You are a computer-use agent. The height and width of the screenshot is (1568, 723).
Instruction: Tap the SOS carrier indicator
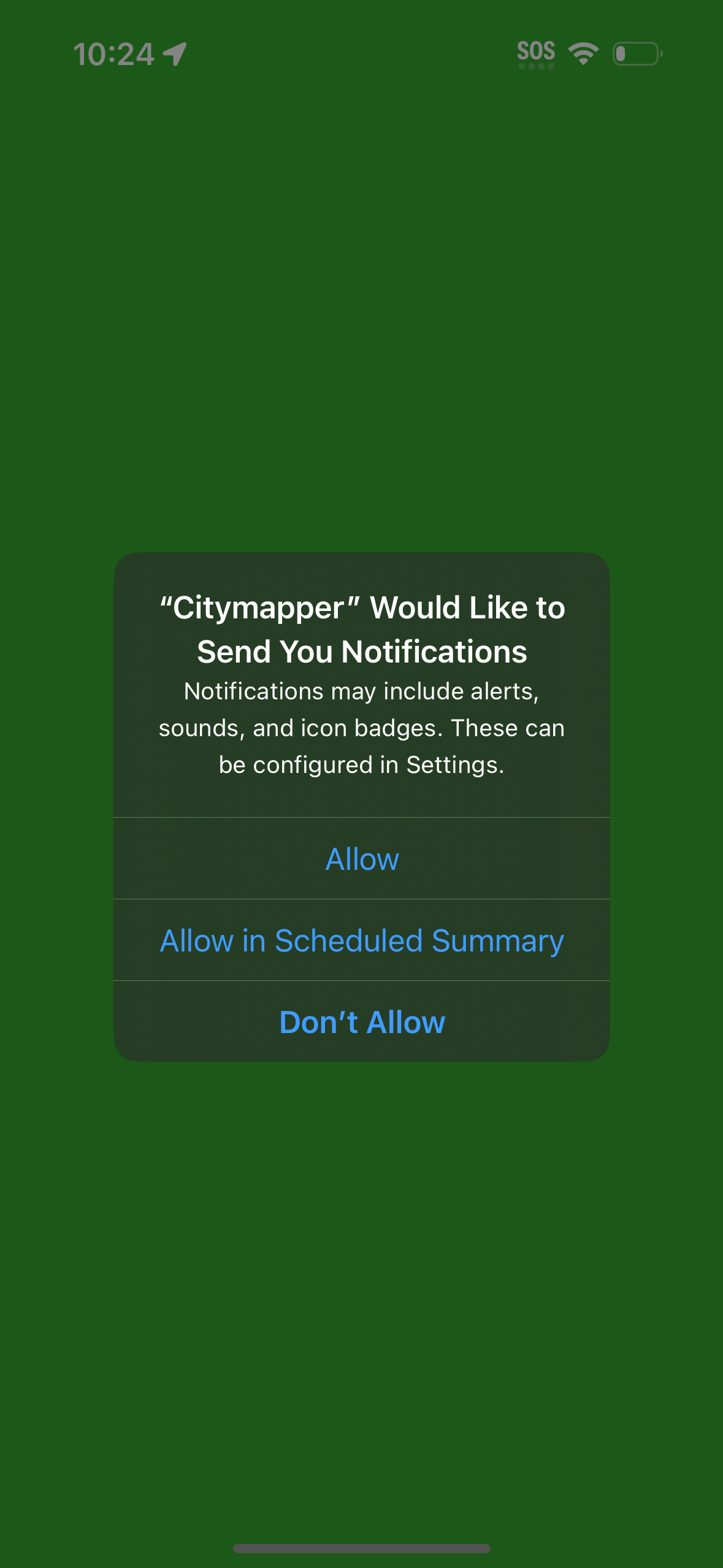[x=535, y=52]
